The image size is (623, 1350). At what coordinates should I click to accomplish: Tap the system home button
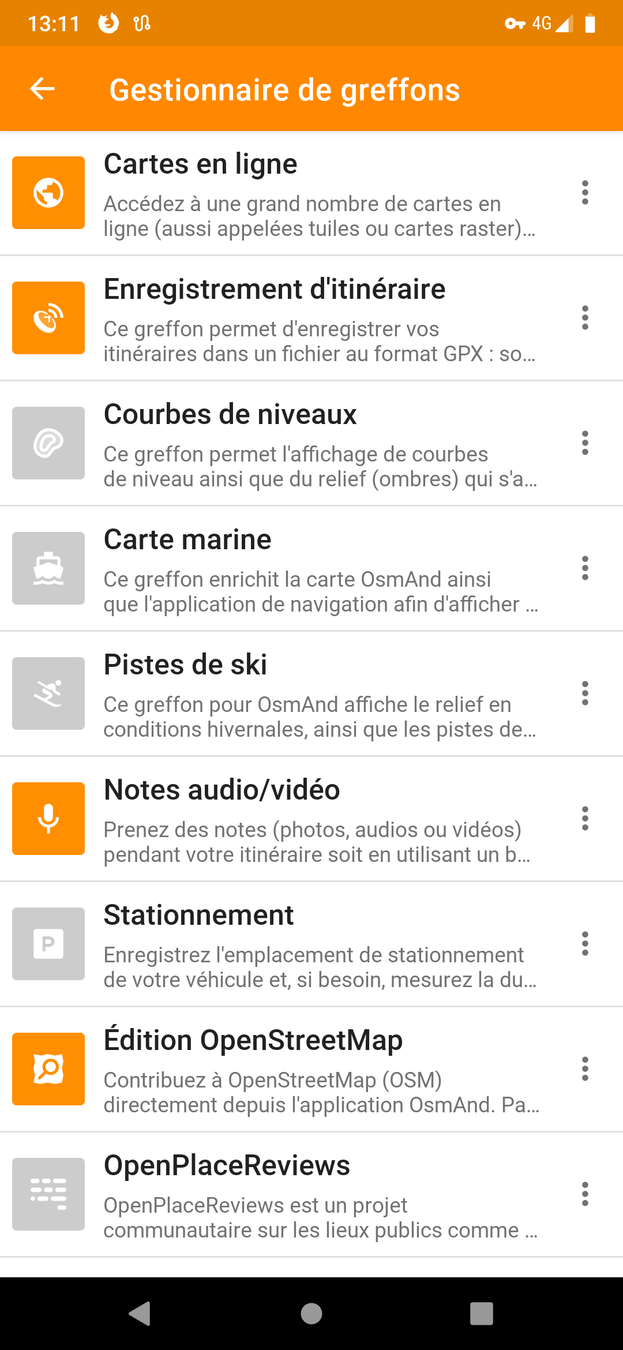click(x=311, y=1313)
